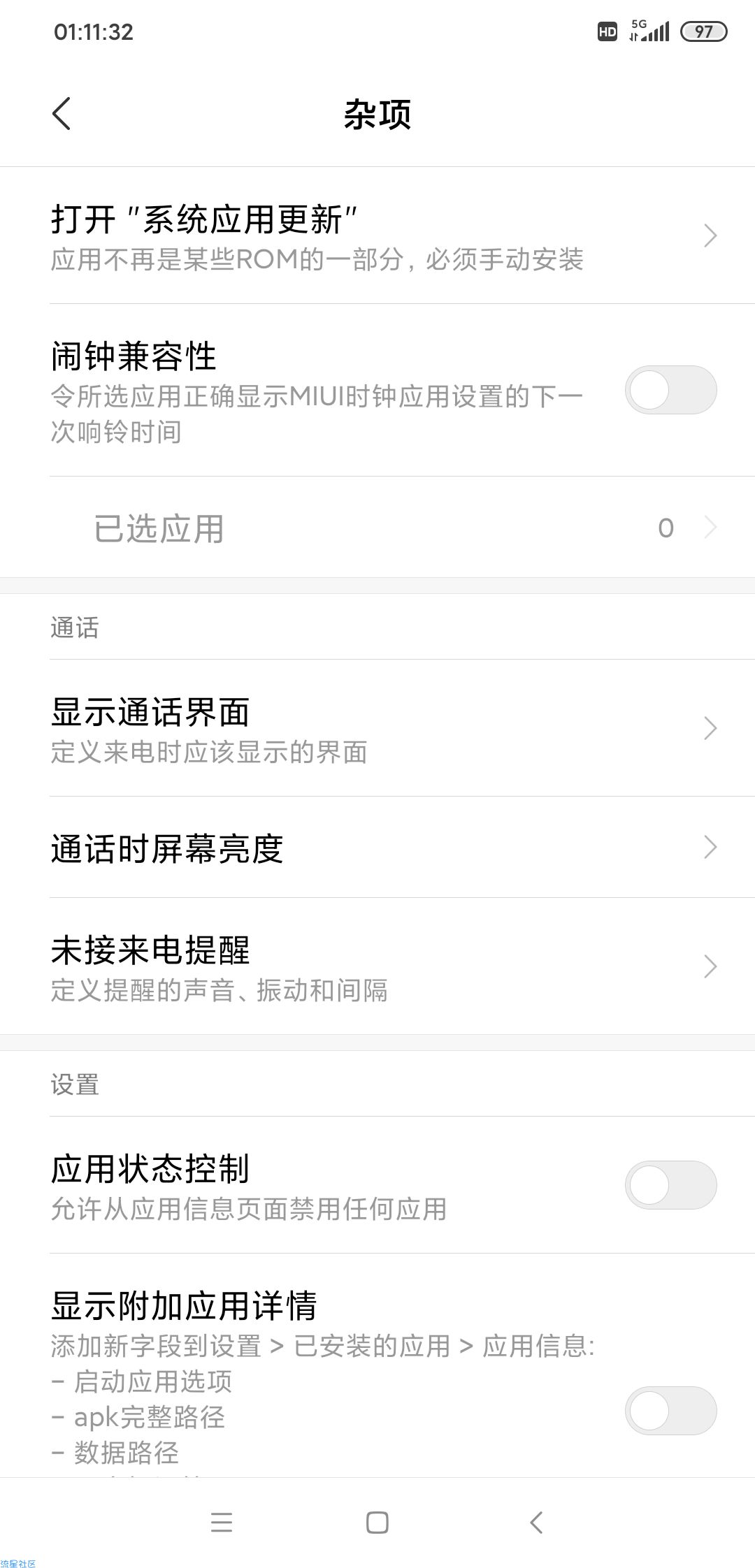The image size is (755, 1568).
Task: Go back from the 杂项 page
Action: tap(62, 113)
